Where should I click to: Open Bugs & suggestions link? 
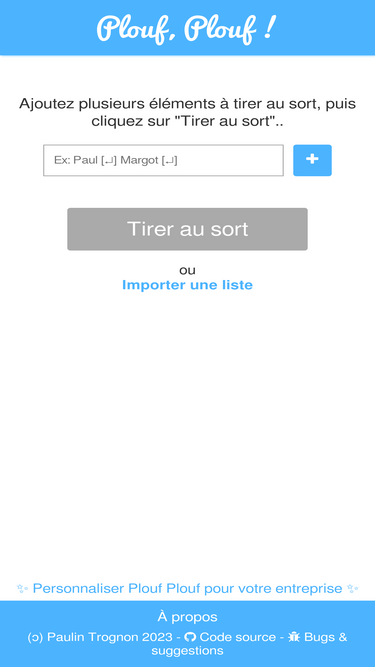(251, 644)
